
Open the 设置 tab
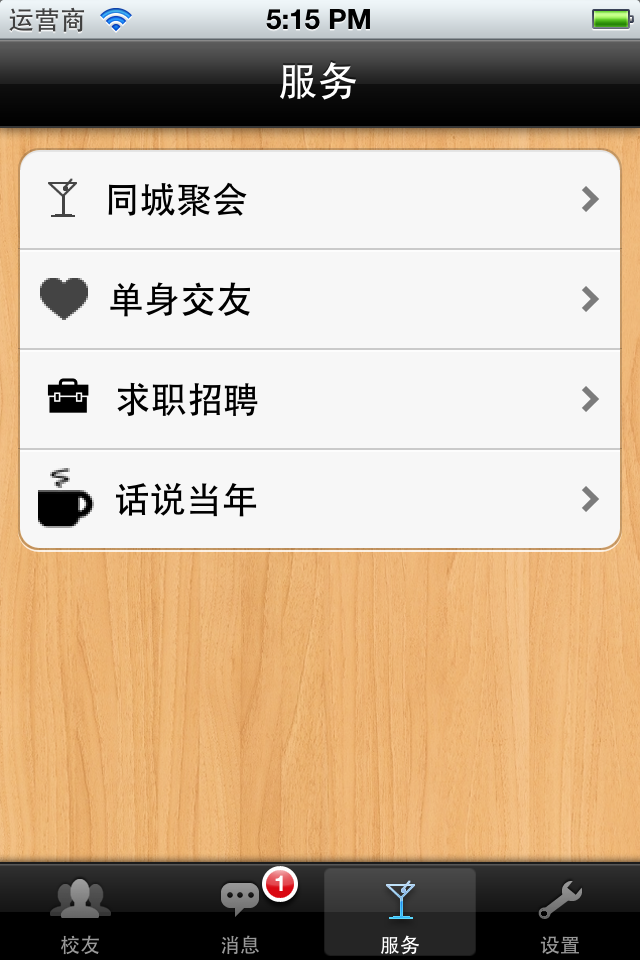click(x=560, y=913)
